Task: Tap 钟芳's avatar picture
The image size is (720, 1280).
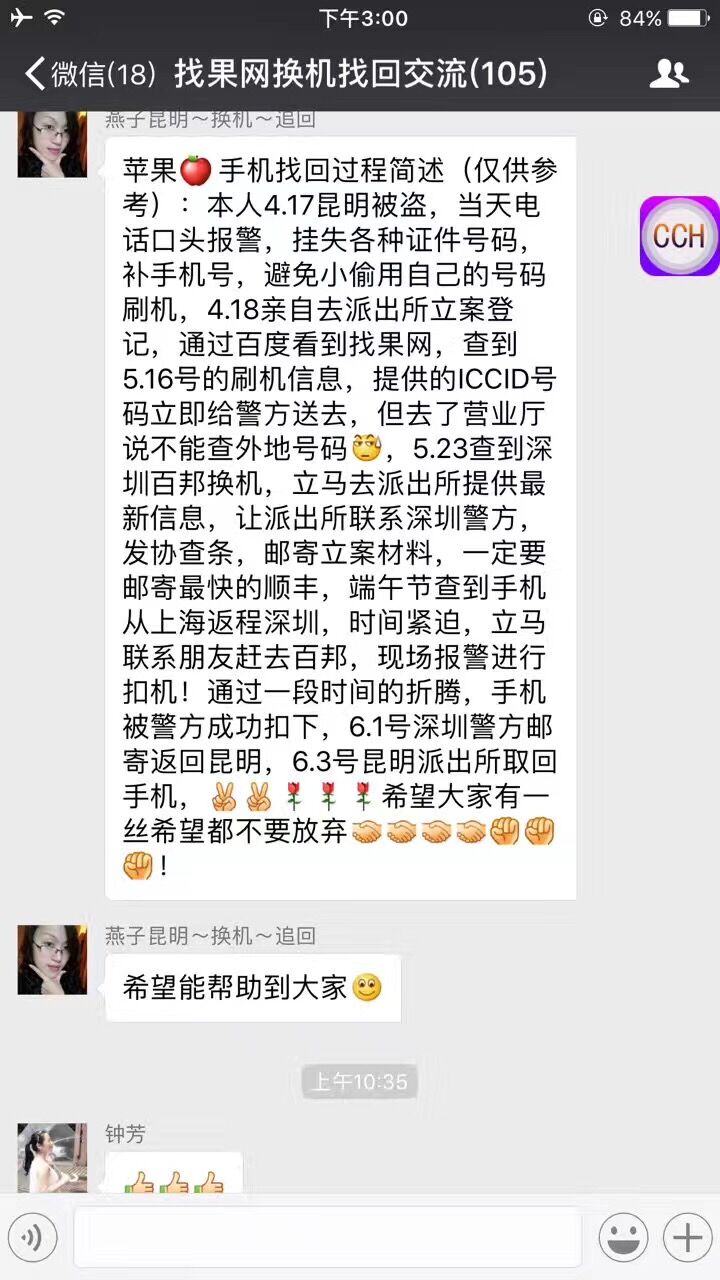Action: [51, 1158]
